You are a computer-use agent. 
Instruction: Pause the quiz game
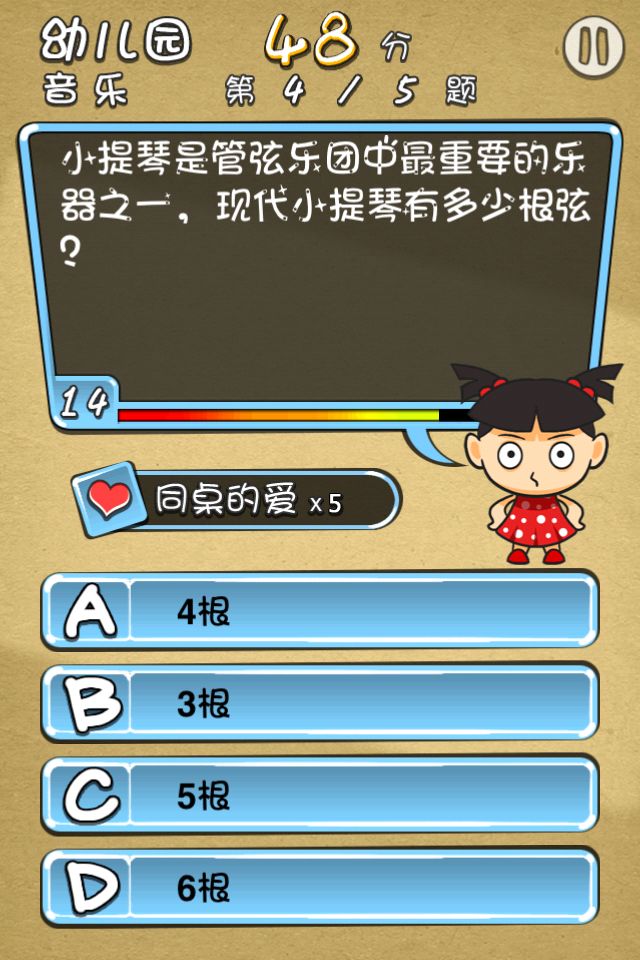[x=593, y=47]
